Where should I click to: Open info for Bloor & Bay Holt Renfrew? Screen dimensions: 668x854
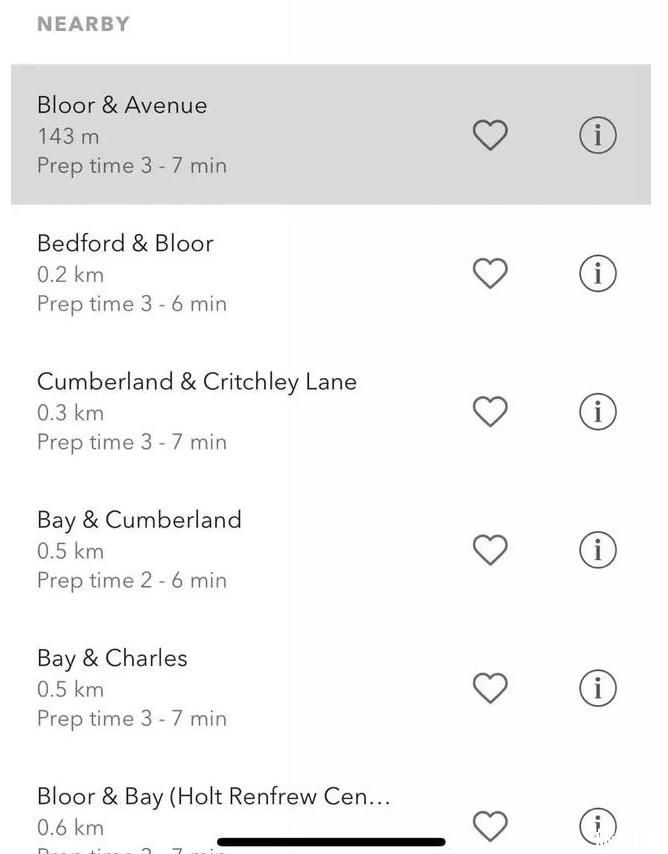598,825
